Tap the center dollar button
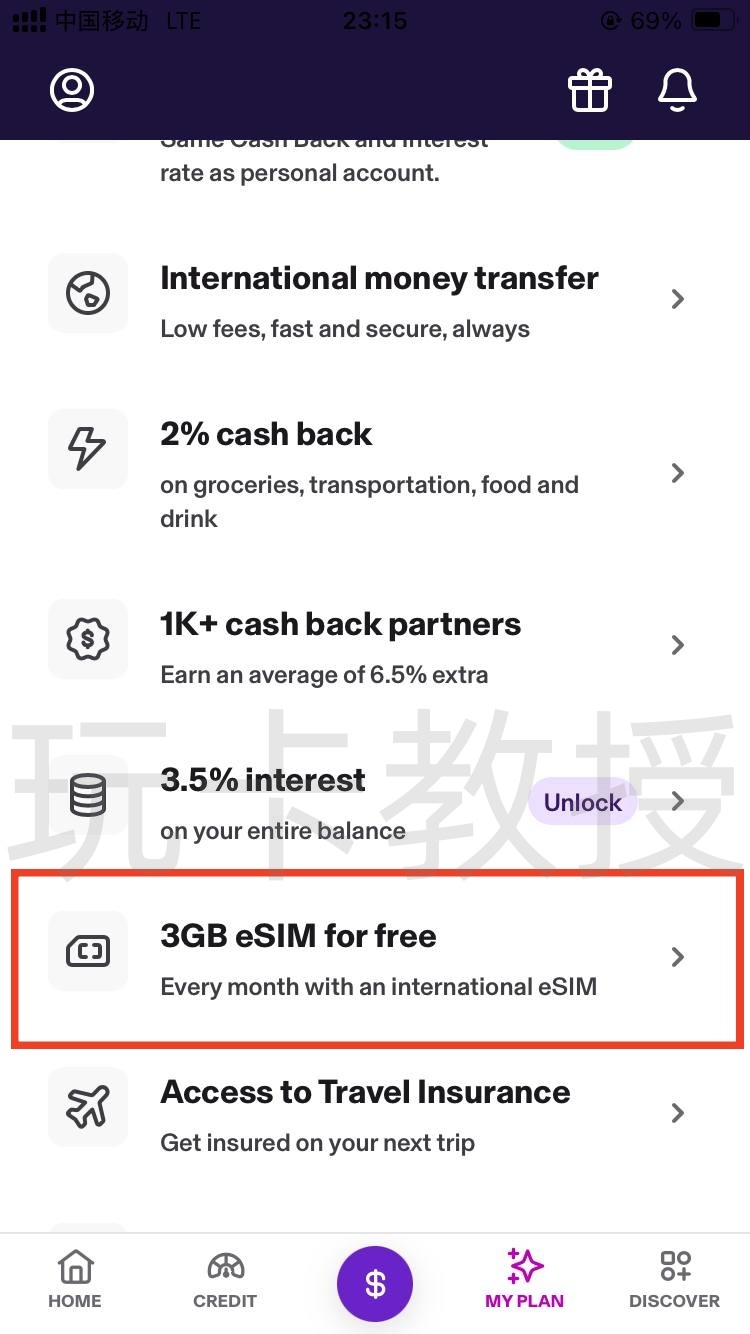 tap(375, 1283)
